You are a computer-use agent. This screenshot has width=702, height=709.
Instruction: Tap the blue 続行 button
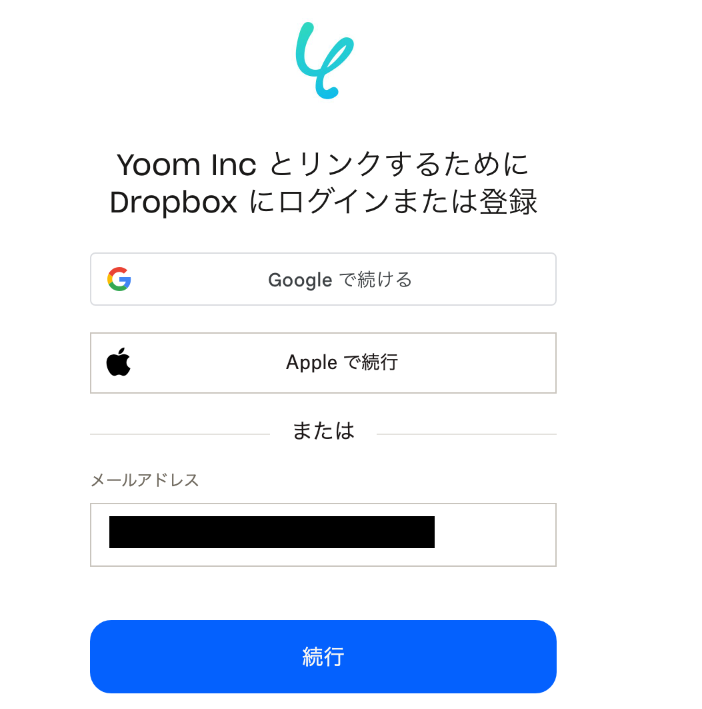(323, 656)
